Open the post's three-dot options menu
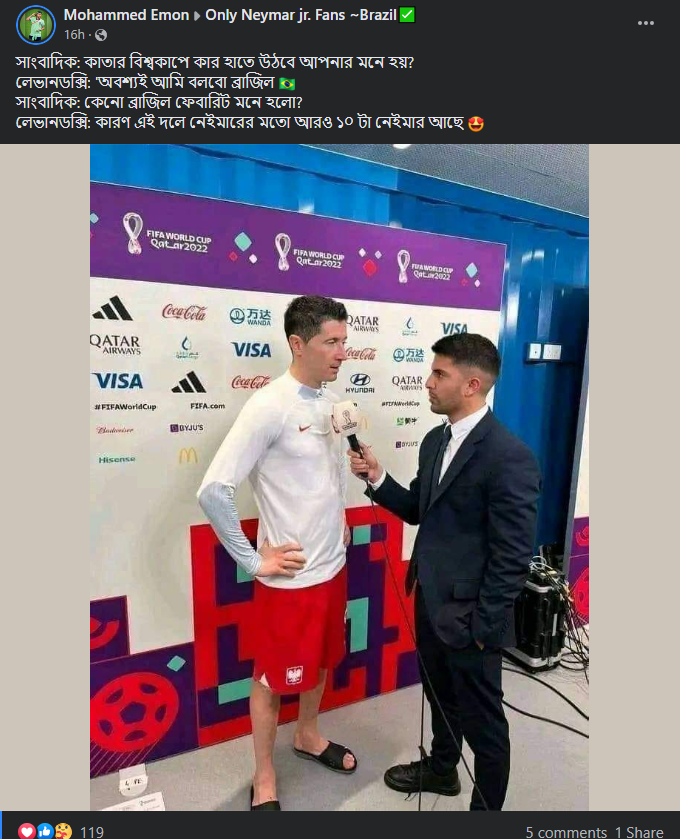The width and height of the screenshot is (680, 839). point(645,24)
